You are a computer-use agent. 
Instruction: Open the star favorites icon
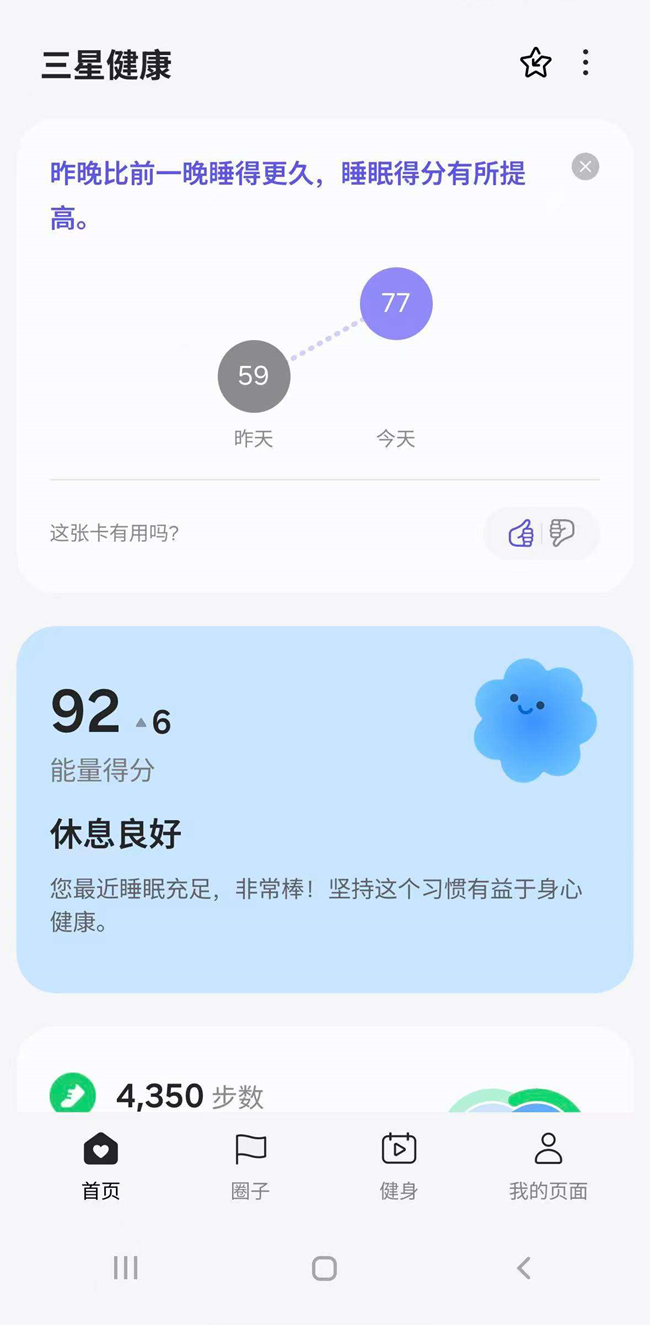(536, 64)
